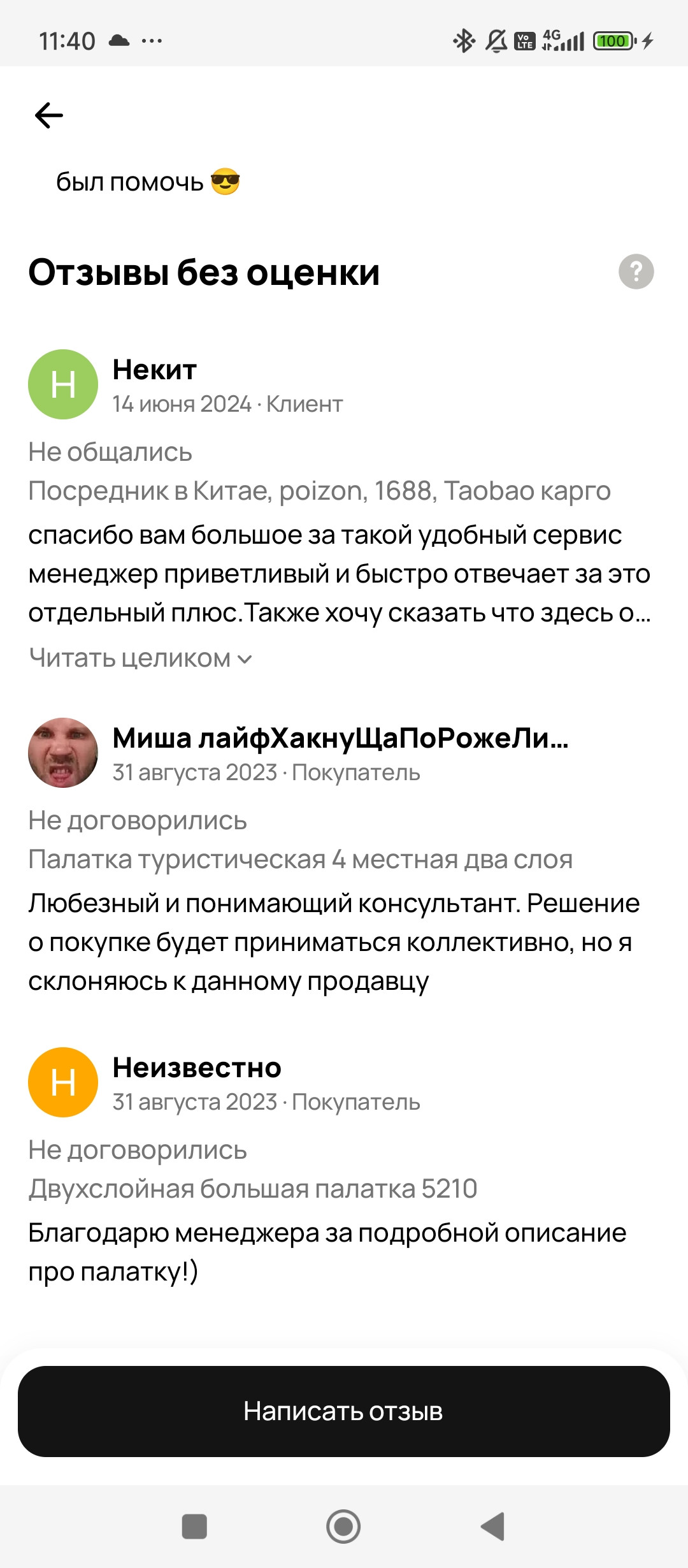Open the help icon beside Отзывы без оценки
Screen dimensions: 688x1568
pyautogui.click(x=636, y=272)
